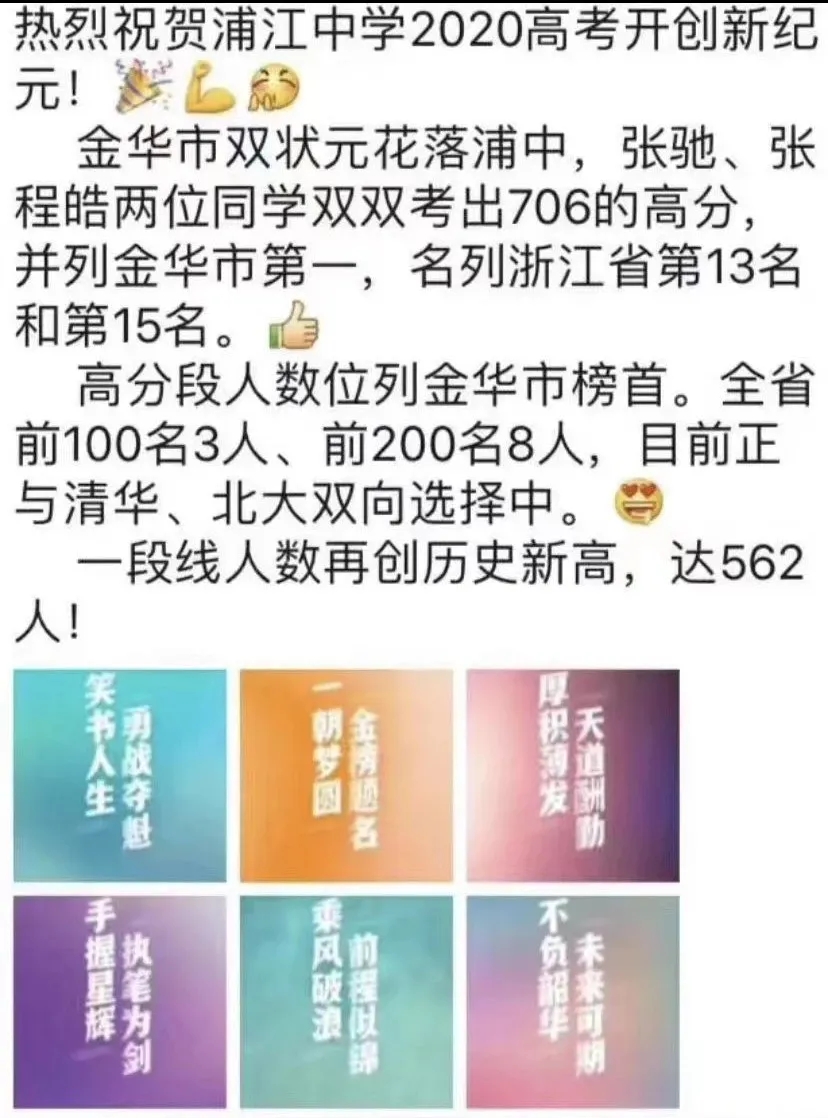Open the 厚积薄发 天道酬勤 image

pyautogui.click(x=573, y=775)
